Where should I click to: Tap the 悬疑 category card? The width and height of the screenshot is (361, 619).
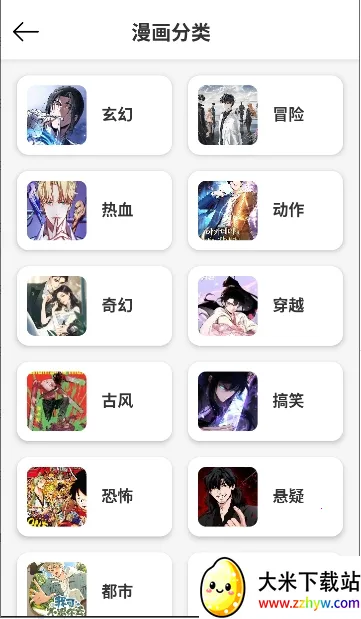(x=265, y=497)
